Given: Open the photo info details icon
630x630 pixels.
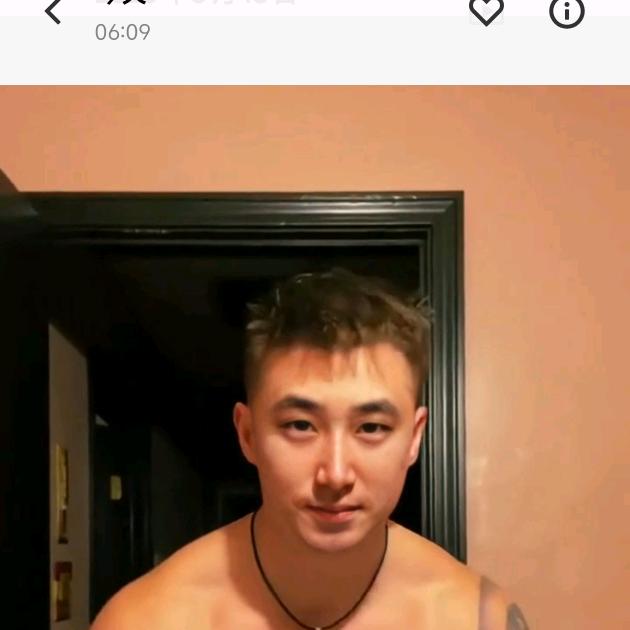Looking at the screenshot, I should (x=567, y=12).
